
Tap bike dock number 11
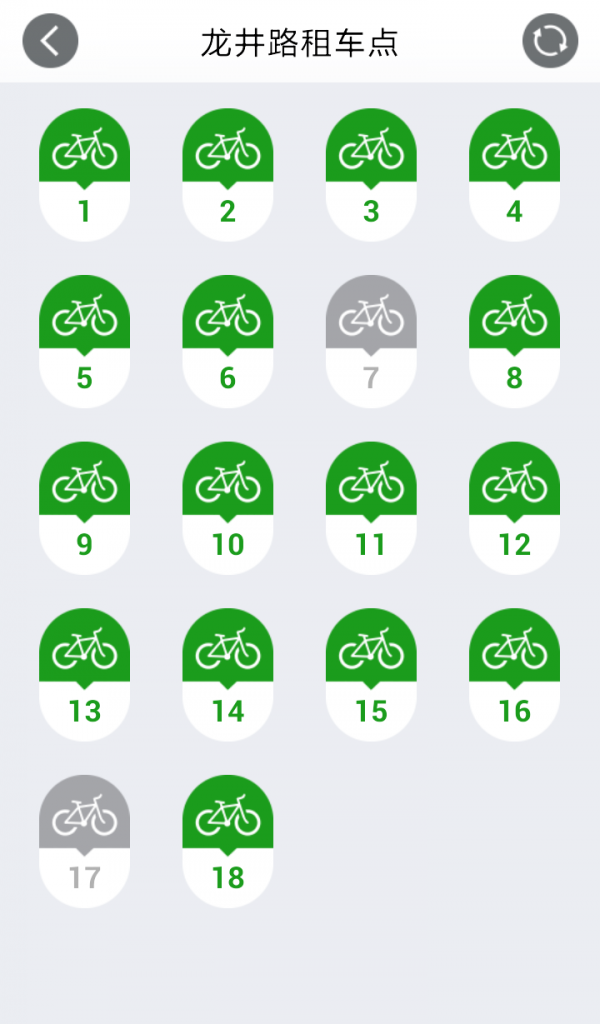(371, 508)
